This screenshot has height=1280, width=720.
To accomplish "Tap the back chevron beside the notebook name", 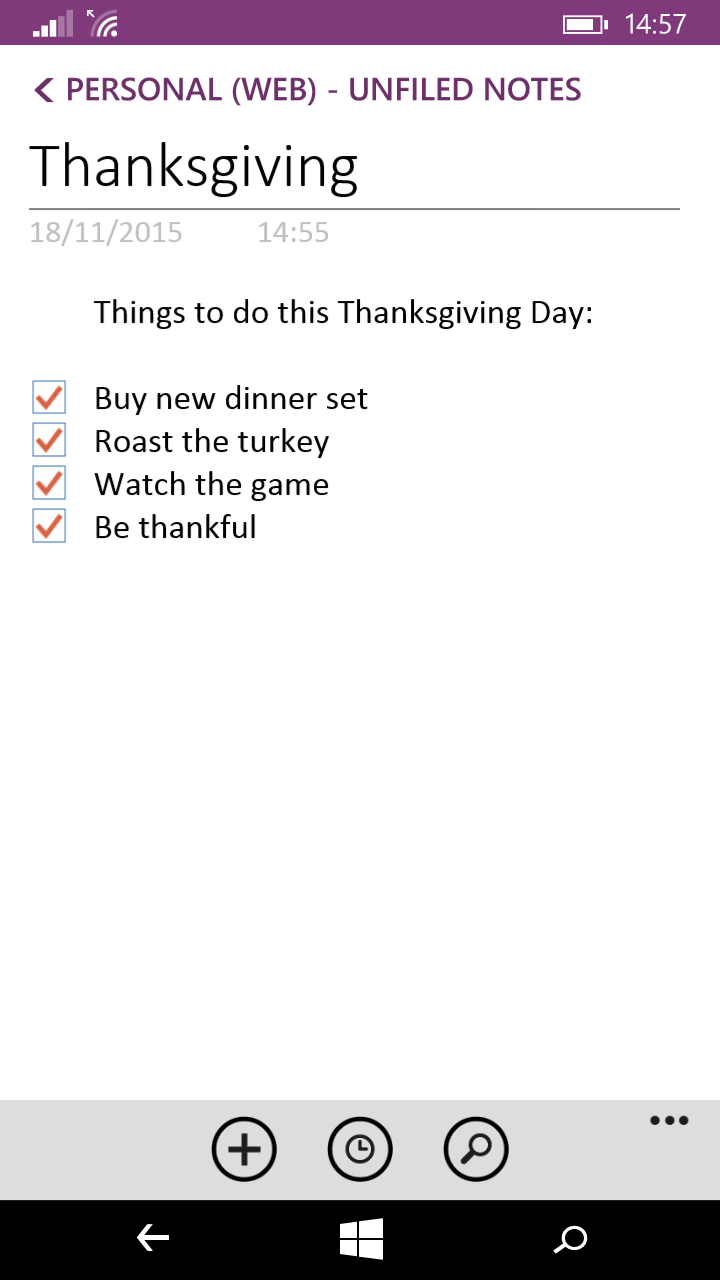I will (x=42, y=89).
